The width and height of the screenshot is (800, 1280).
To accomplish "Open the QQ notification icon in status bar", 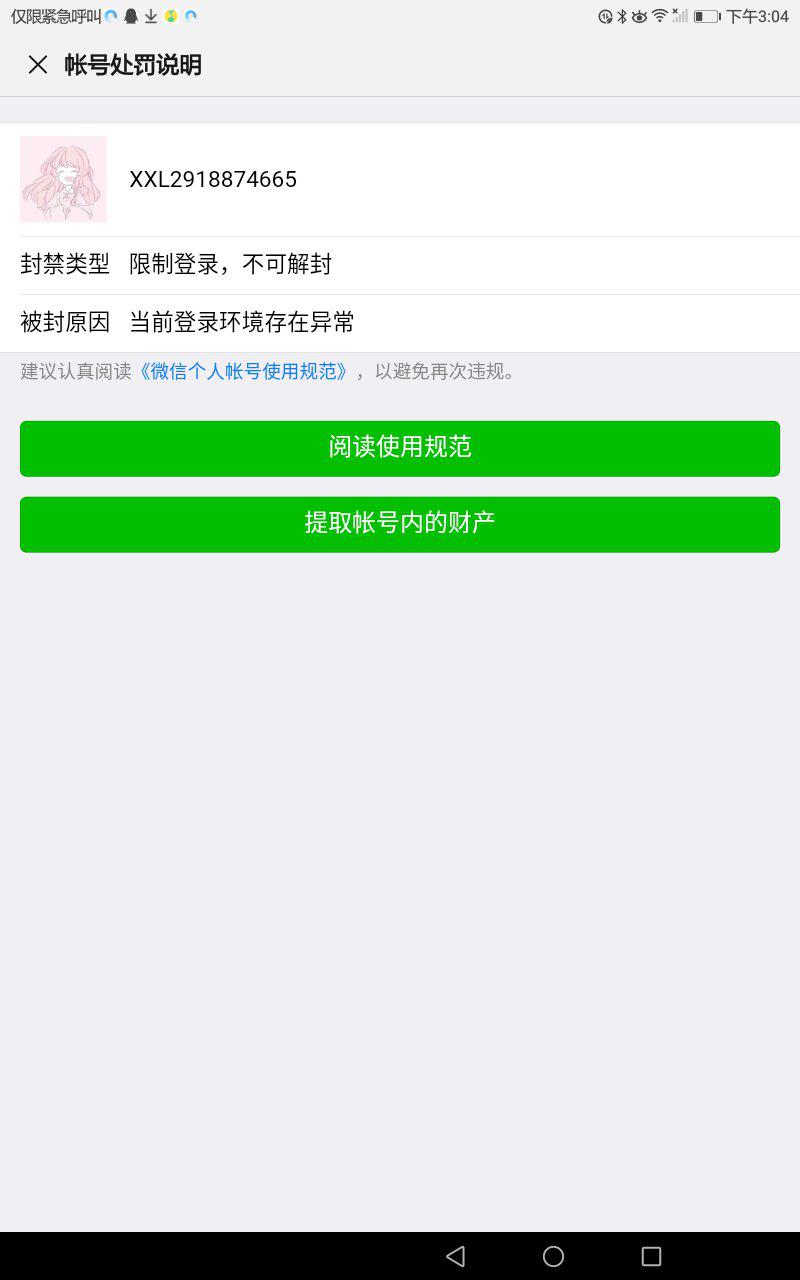I will point(131,16).
